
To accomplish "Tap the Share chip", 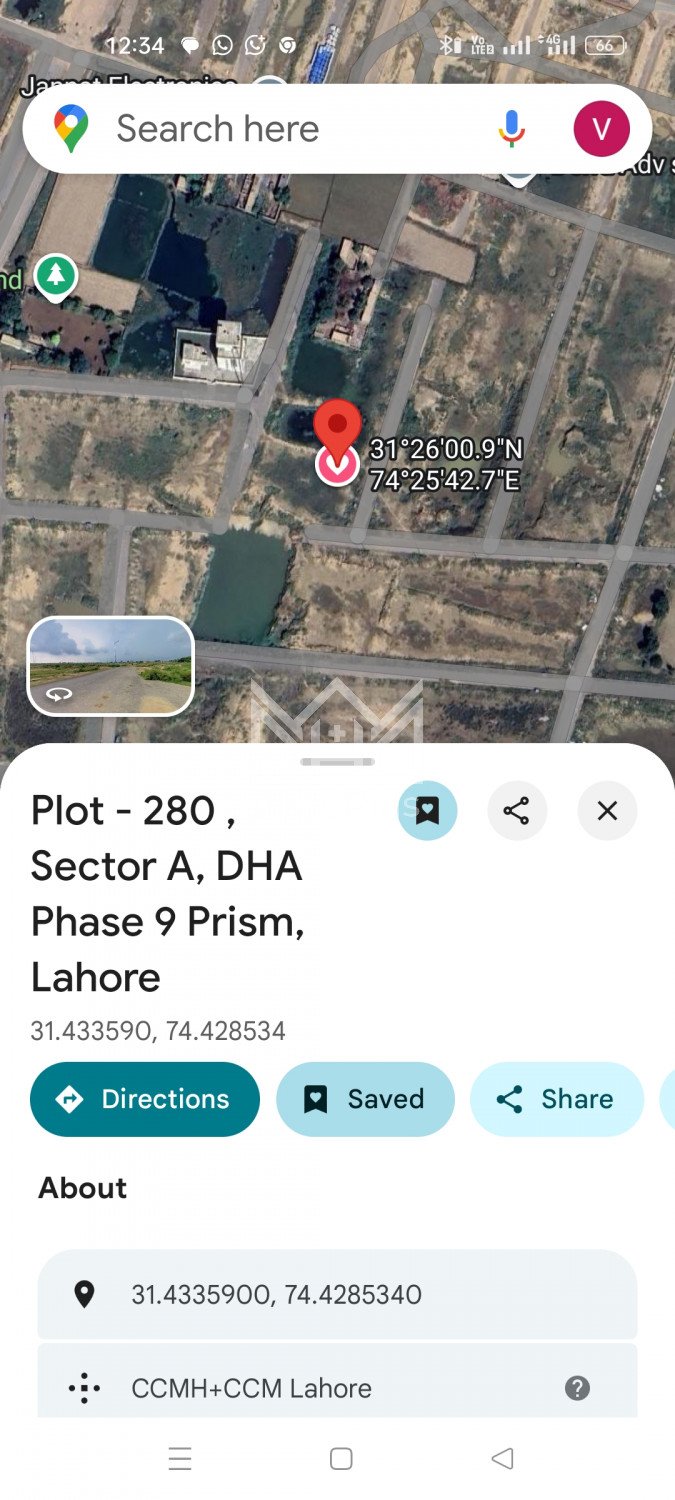I will click(557, 1099).
